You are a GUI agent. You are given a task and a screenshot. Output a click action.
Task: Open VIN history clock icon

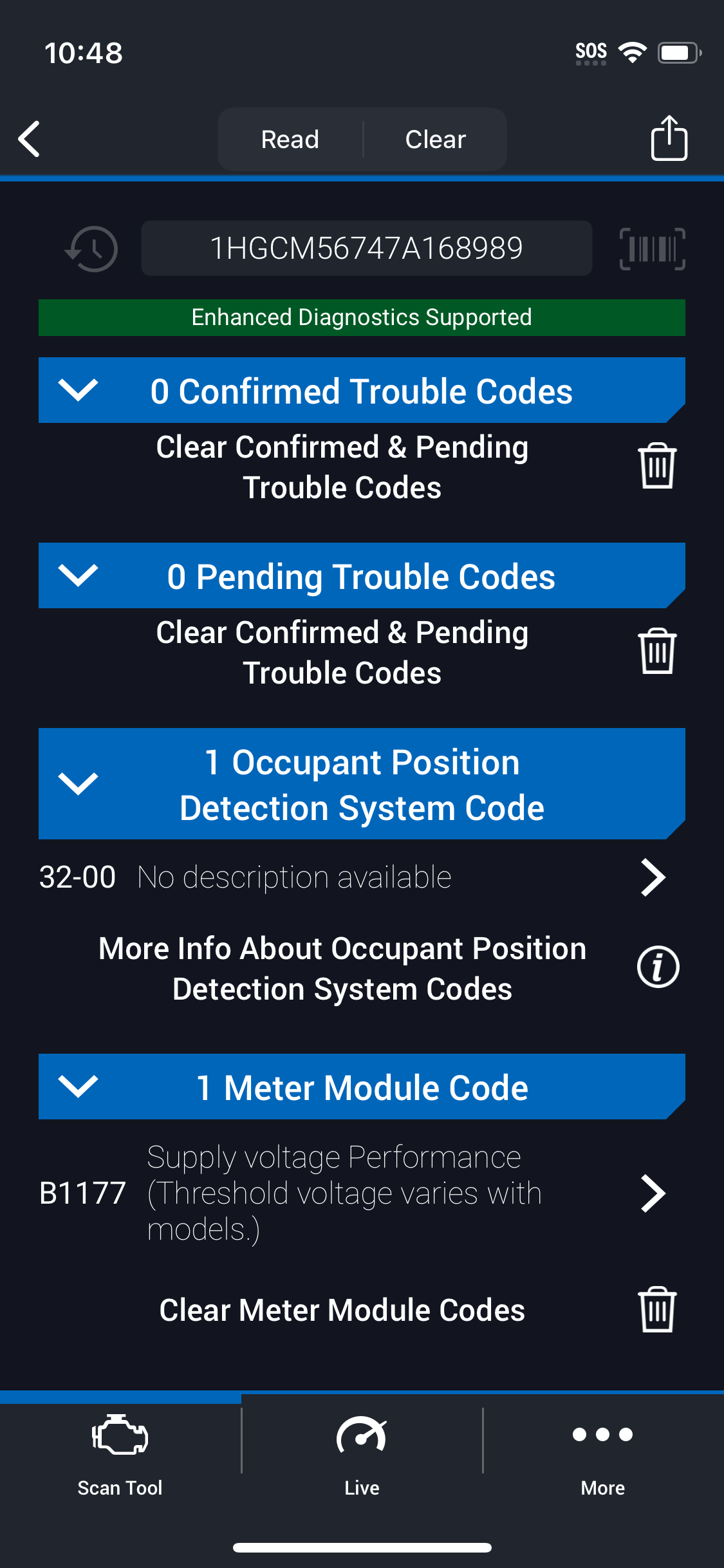tap(91, 248)
